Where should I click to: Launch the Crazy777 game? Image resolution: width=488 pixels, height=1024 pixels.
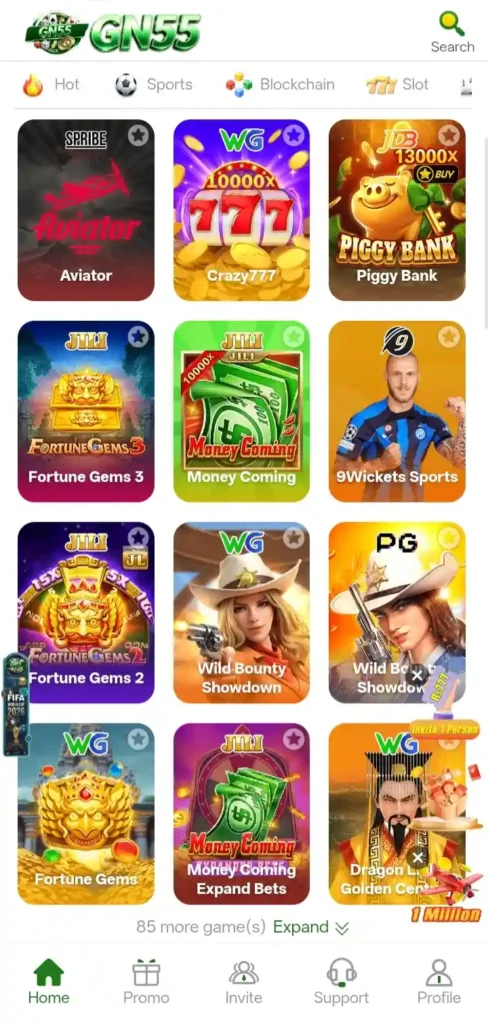(242, 210)
